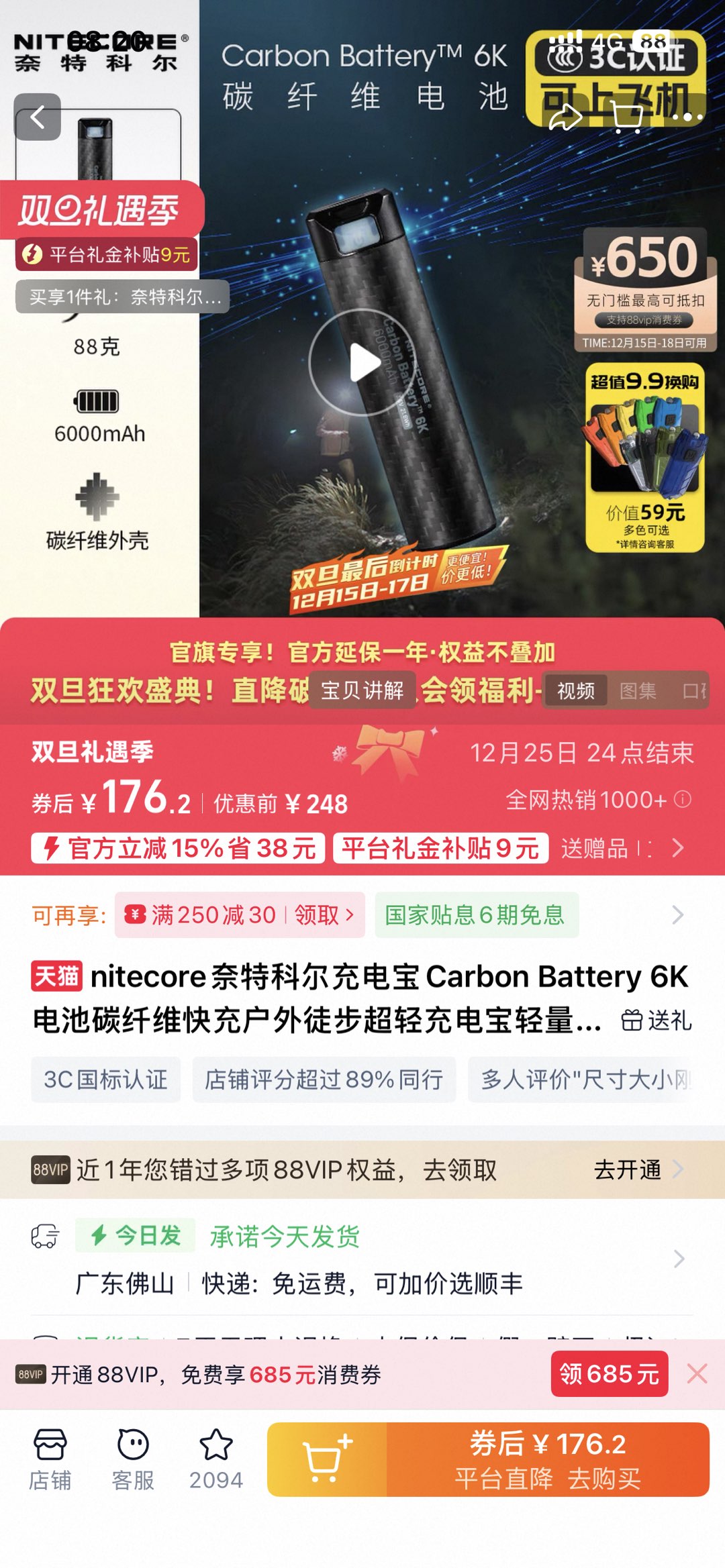Open 国家贴息6期免息 installment offer
The width and height of the screenshot is (725, 1568).
tap(475, 915)
